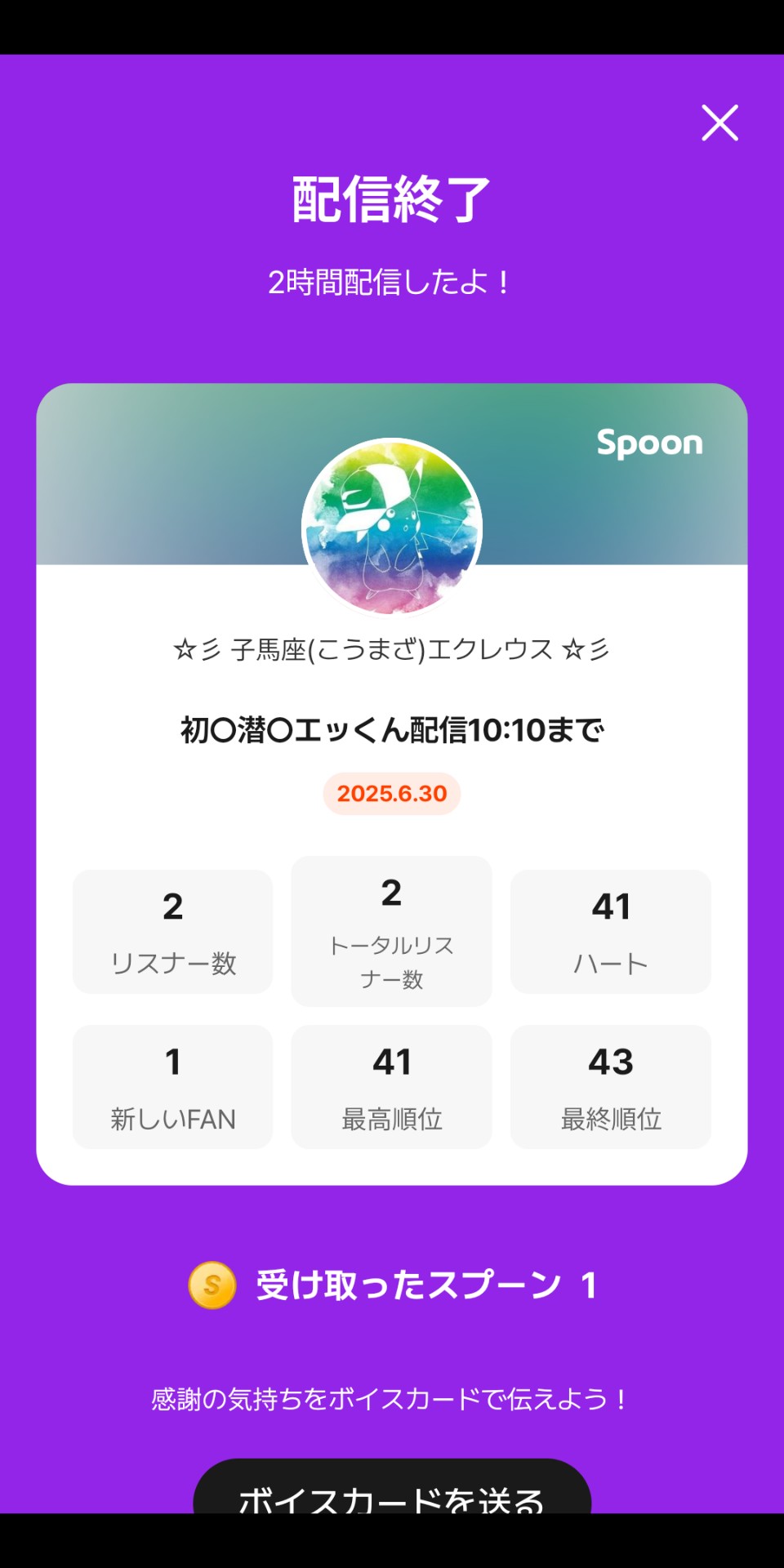This screenshot has height=1568, width=784.
Task: Select the broadcast title 初〇潜〇エッくん配信10:10まで
Action: 391,733
